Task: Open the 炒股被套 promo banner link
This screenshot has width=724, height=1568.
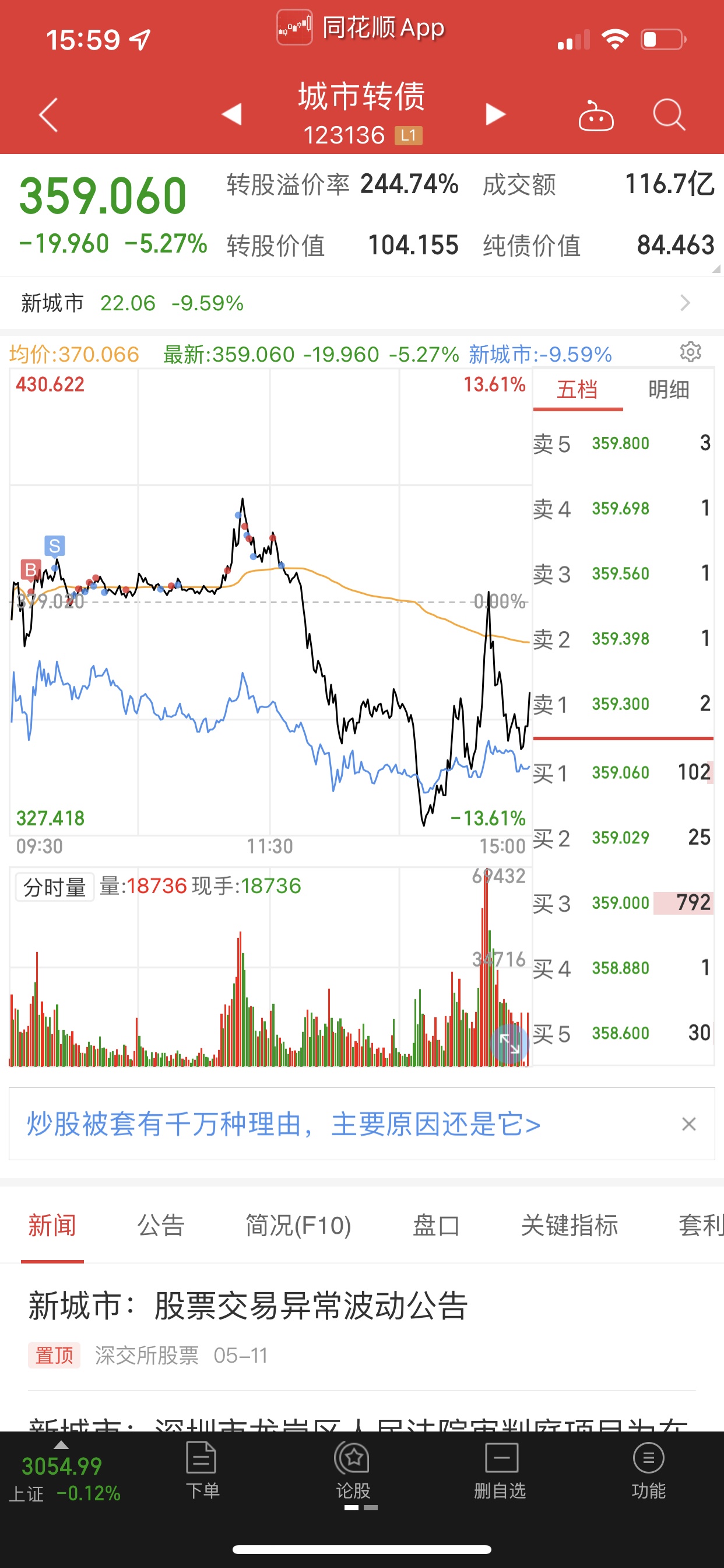Action: click(x=283, y=1123)
